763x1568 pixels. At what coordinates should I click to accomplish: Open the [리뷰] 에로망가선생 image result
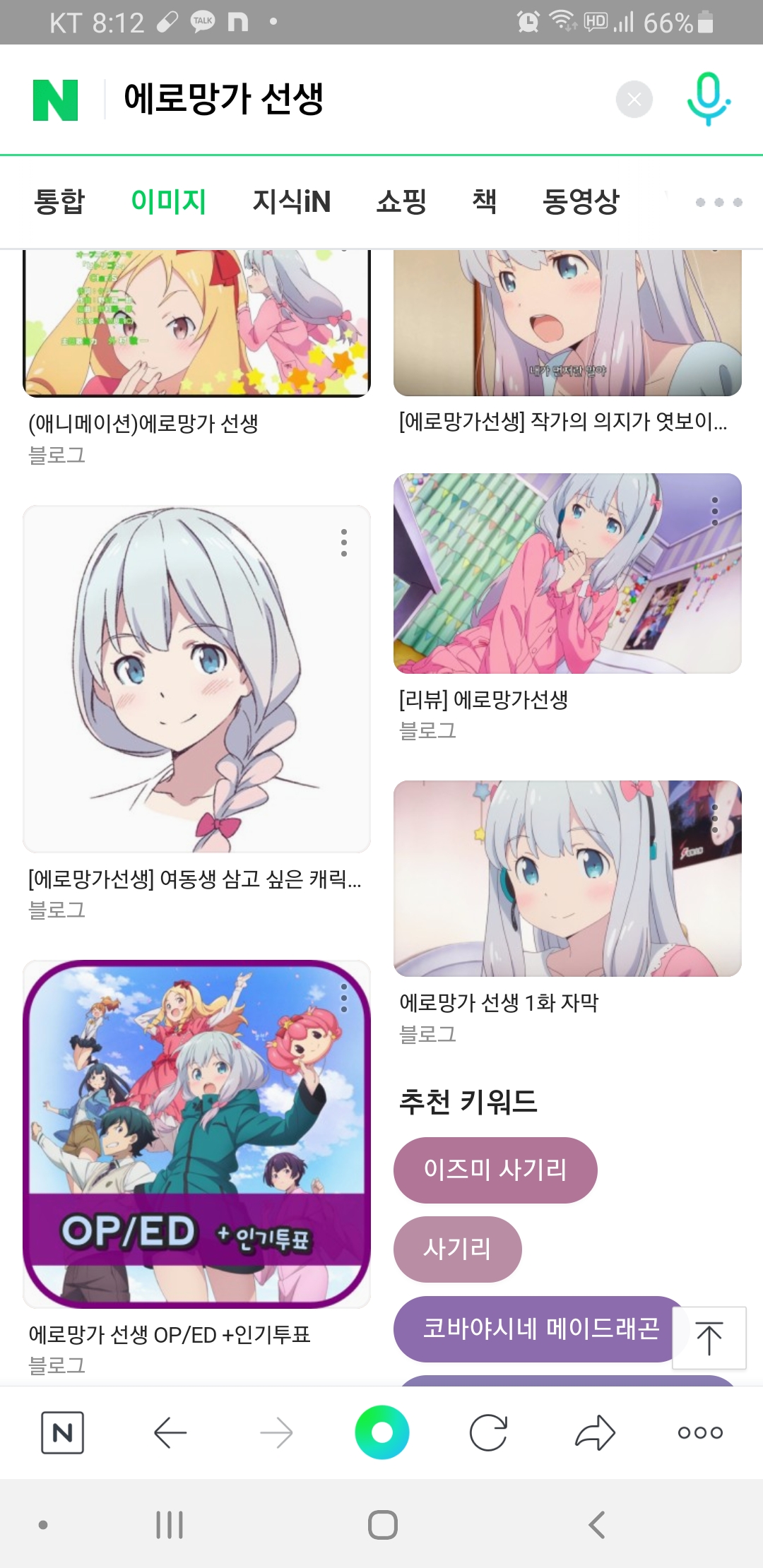point(567,574)
